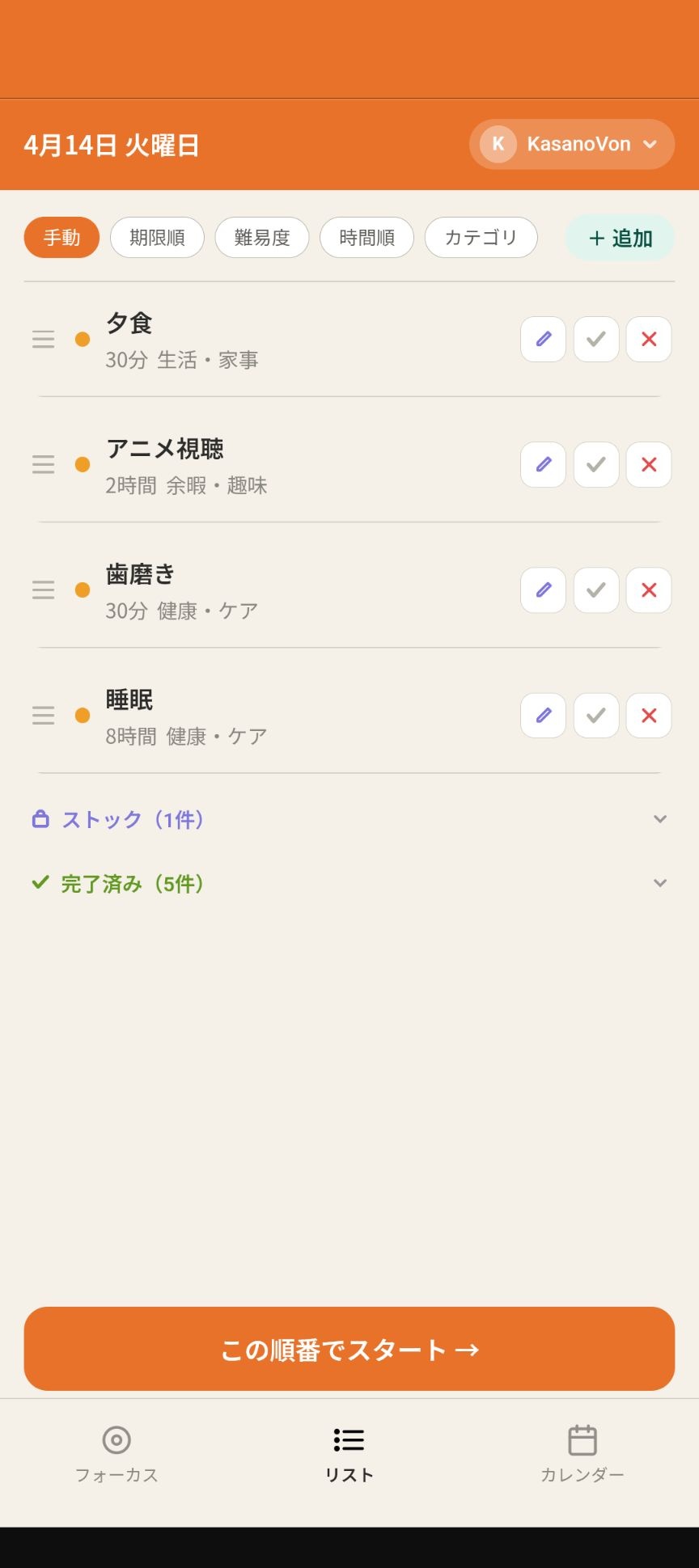Viewport: 699px width, 1568px height.
Task: Delete the アニメ視聴 task
Action: 649,465
